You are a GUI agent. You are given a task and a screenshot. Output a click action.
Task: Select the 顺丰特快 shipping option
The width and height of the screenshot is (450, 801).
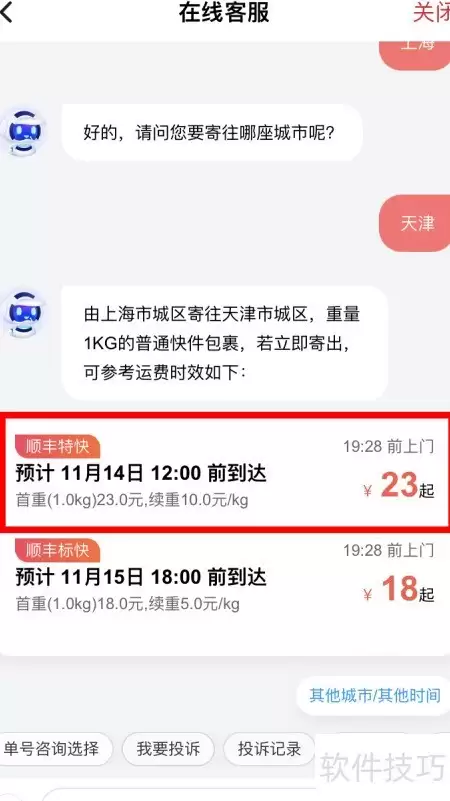[x=225, y=473]
